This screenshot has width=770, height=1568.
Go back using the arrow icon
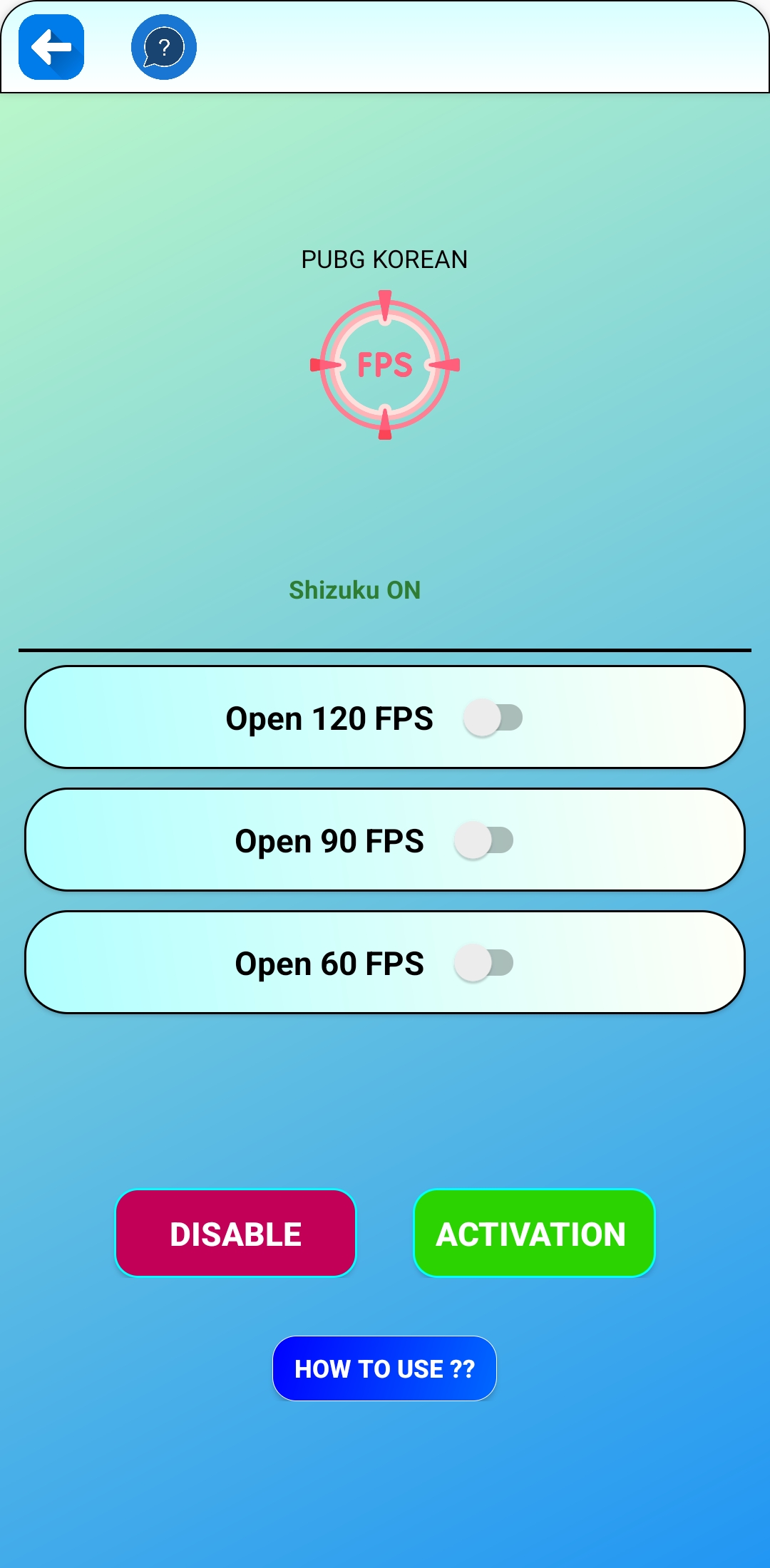(x=51, y=47)
